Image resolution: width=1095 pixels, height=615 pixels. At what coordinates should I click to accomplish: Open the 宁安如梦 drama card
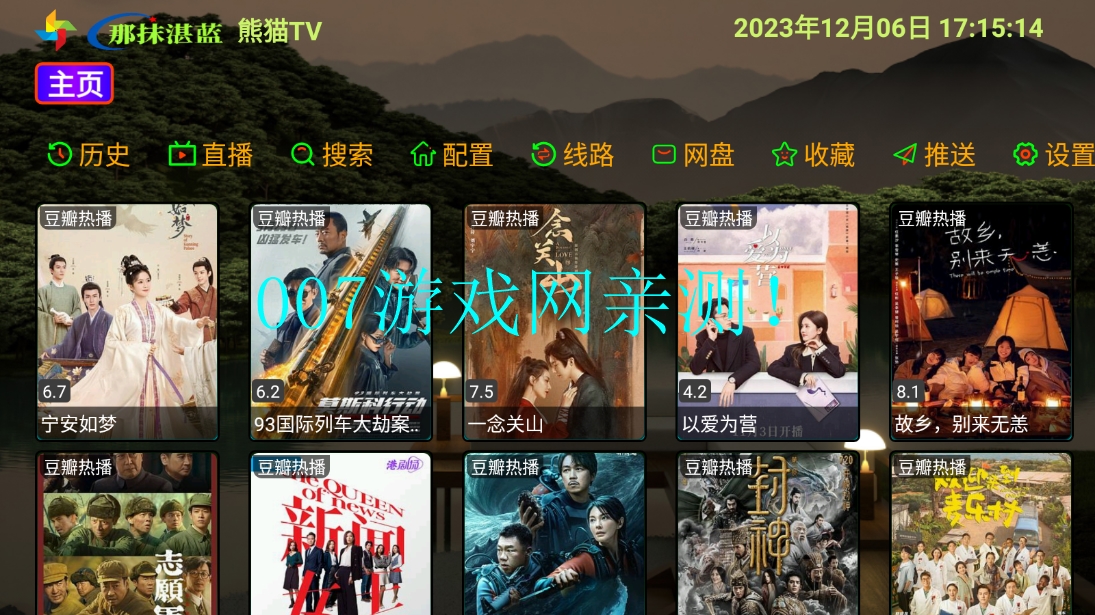point(127,322)
